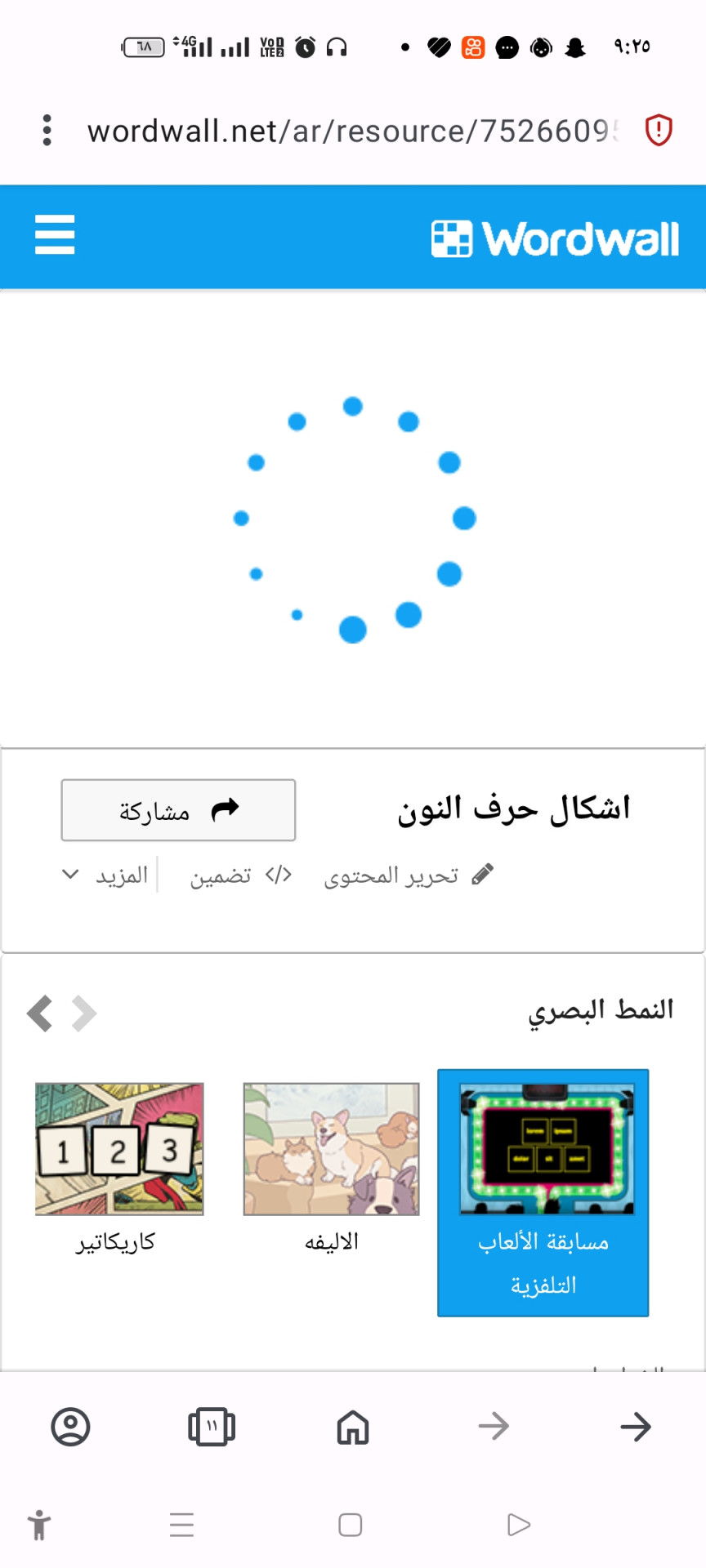
Task: Expand the المزيد dropdown
Action: [106, 875]
